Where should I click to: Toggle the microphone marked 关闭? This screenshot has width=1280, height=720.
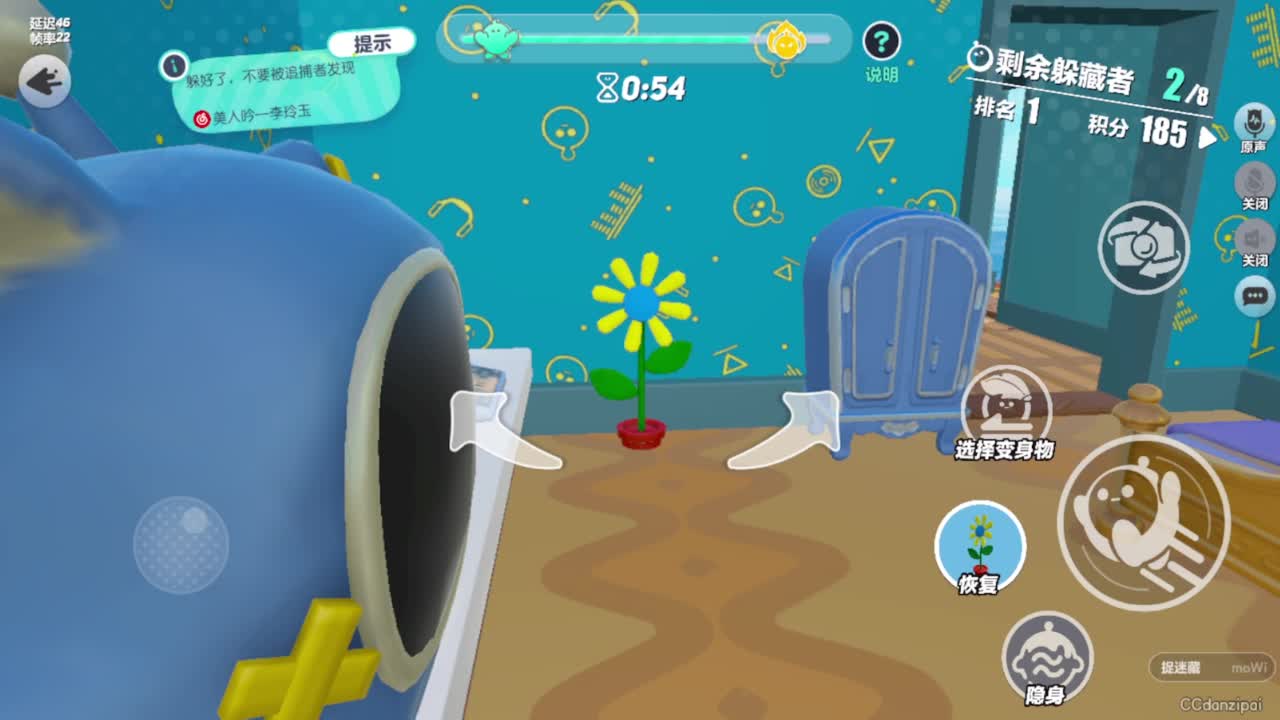coord(1253,182)
